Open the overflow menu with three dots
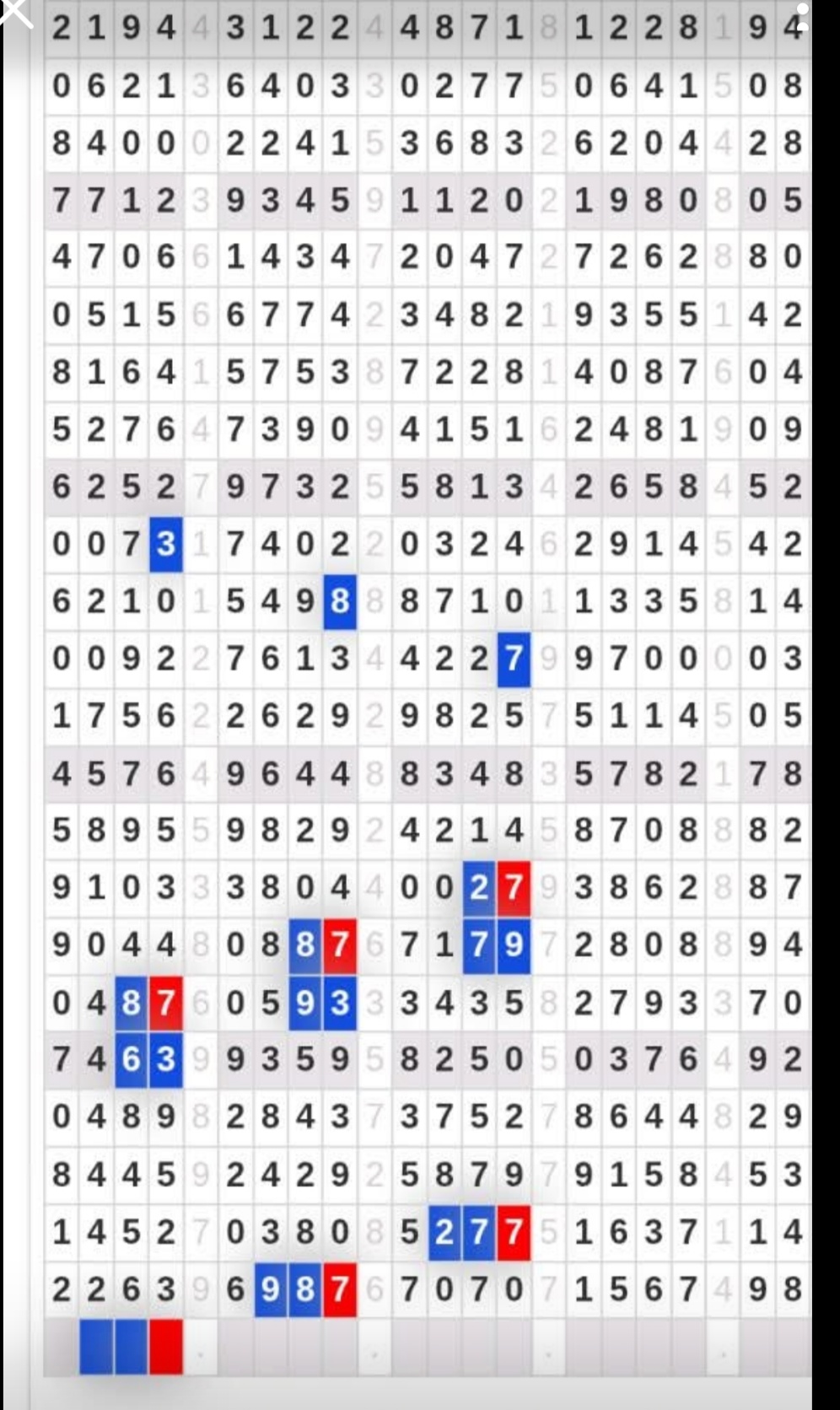 point(803,15)
